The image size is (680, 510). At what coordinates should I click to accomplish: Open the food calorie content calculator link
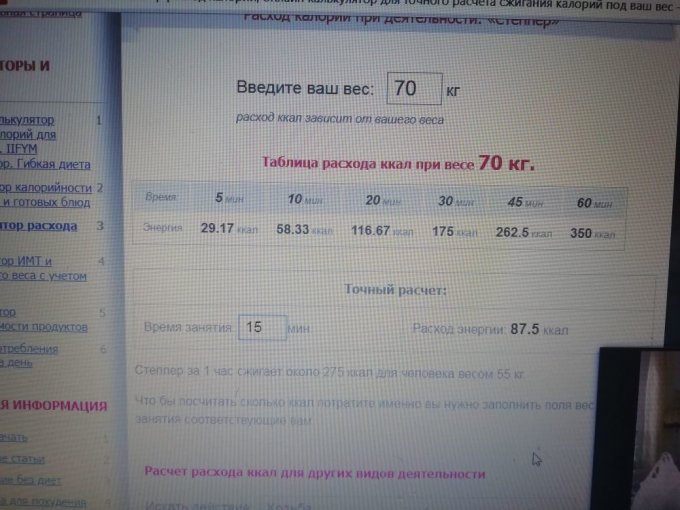[x=45, y=194]
